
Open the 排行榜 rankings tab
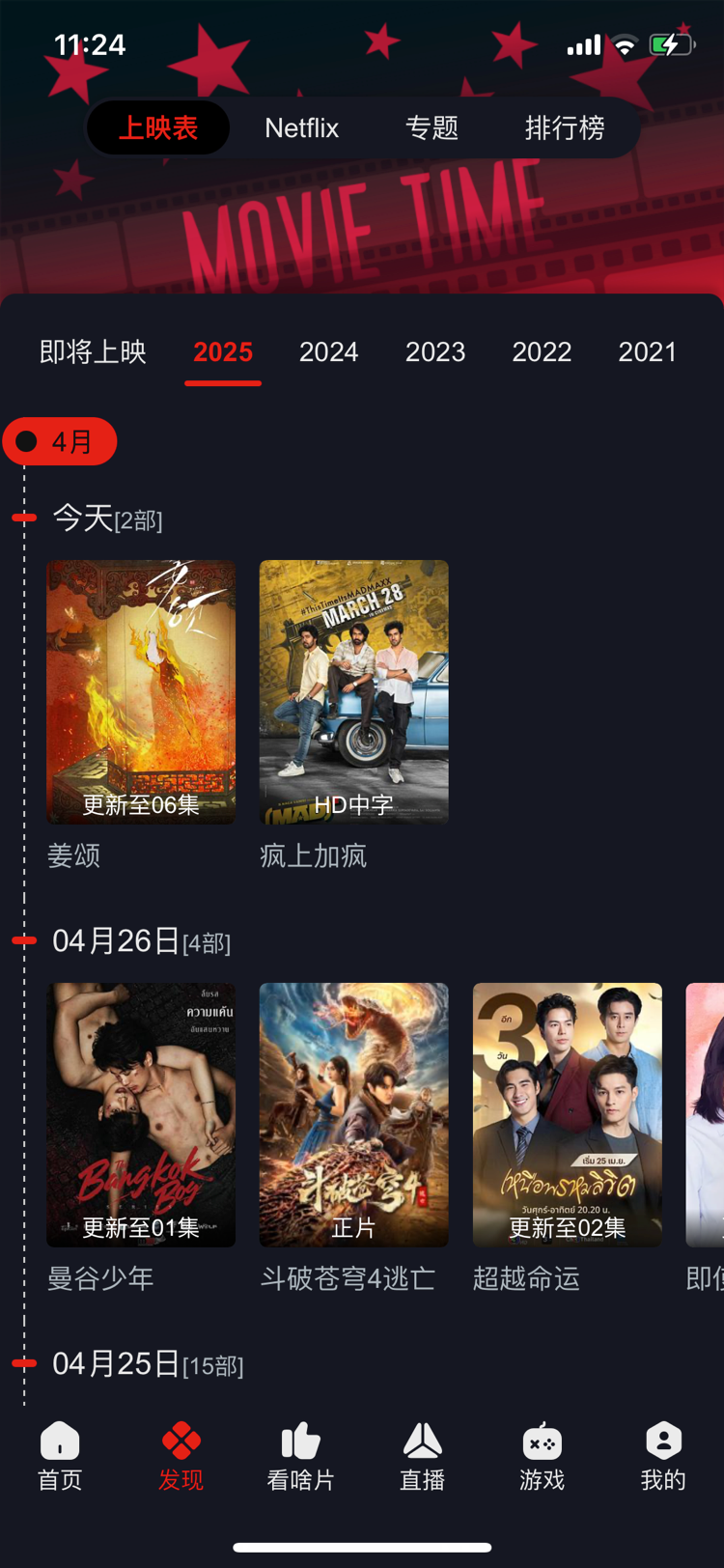coord(567,127)
